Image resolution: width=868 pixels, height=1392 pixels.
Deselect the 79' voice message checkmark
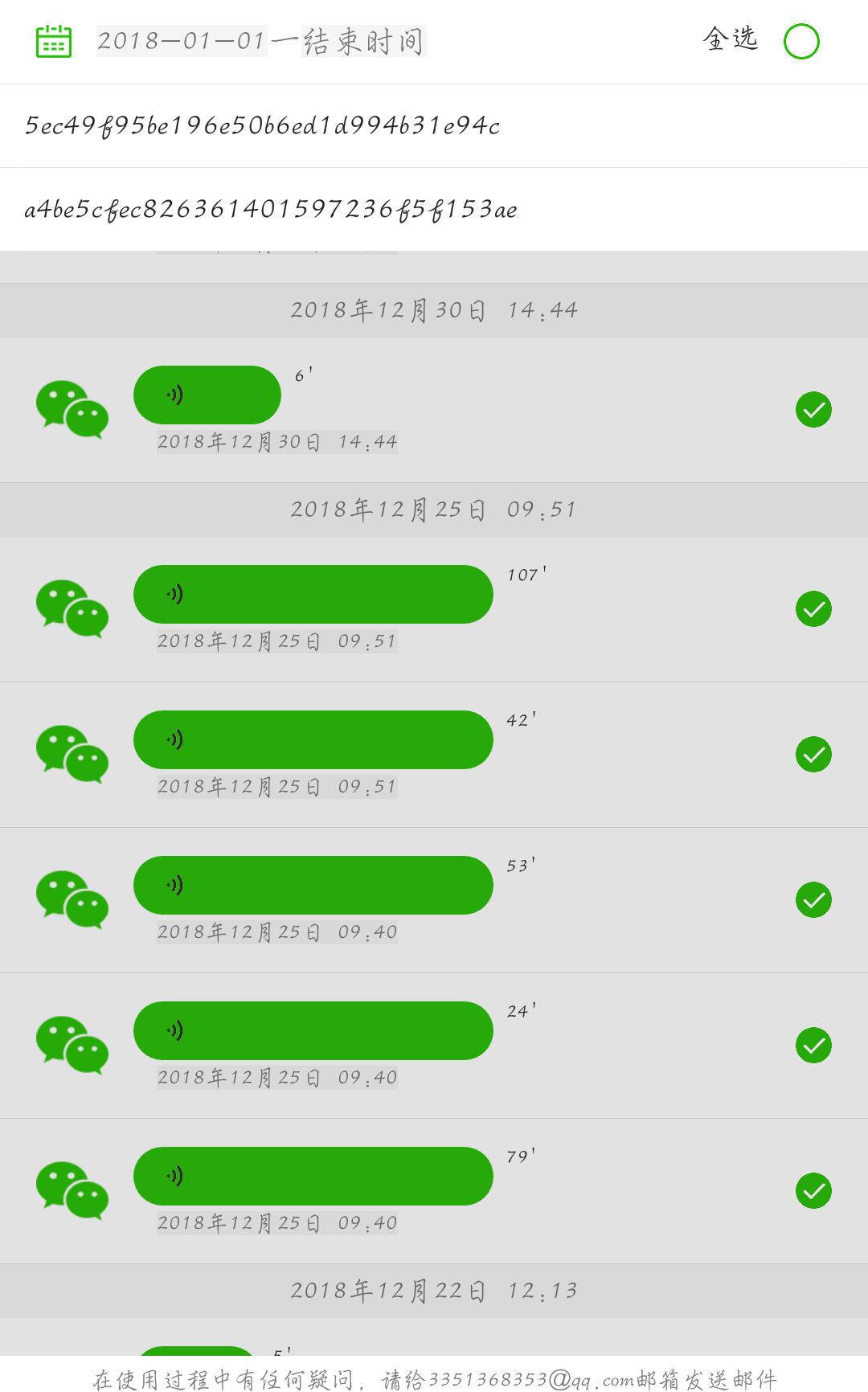813,1190
